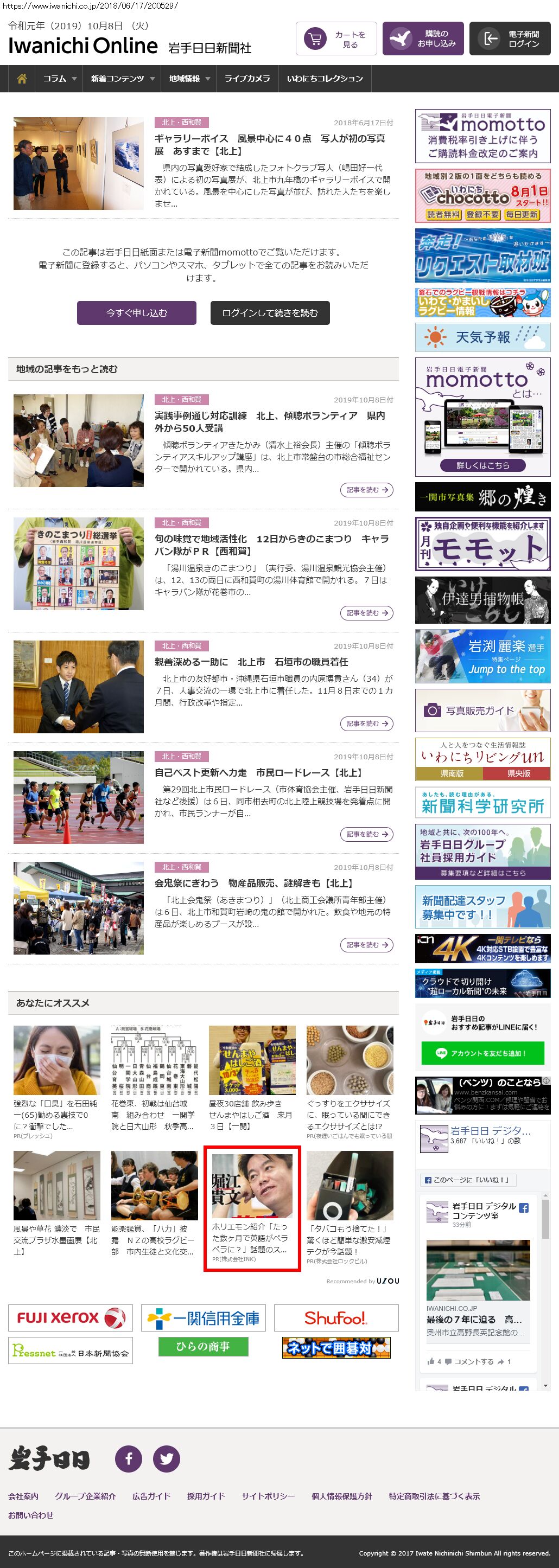Tap 今すぐ申し込む button
Image resolution: width=559 pixels, height=1568 pixels.
coord(136,313)
